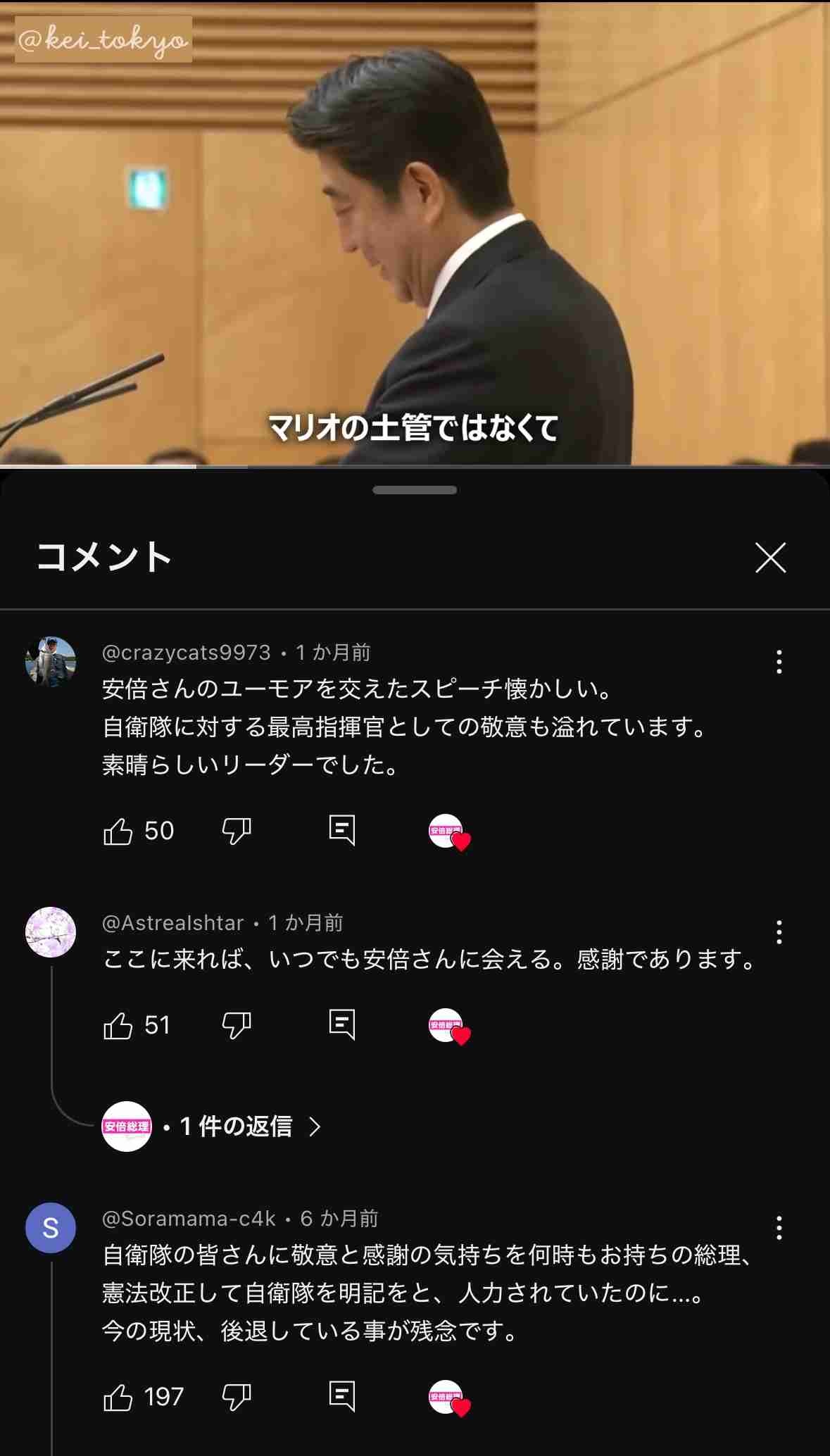
Task: Reply to @Soramama-c4k's comment
Action: click(x=342, y=1397)
